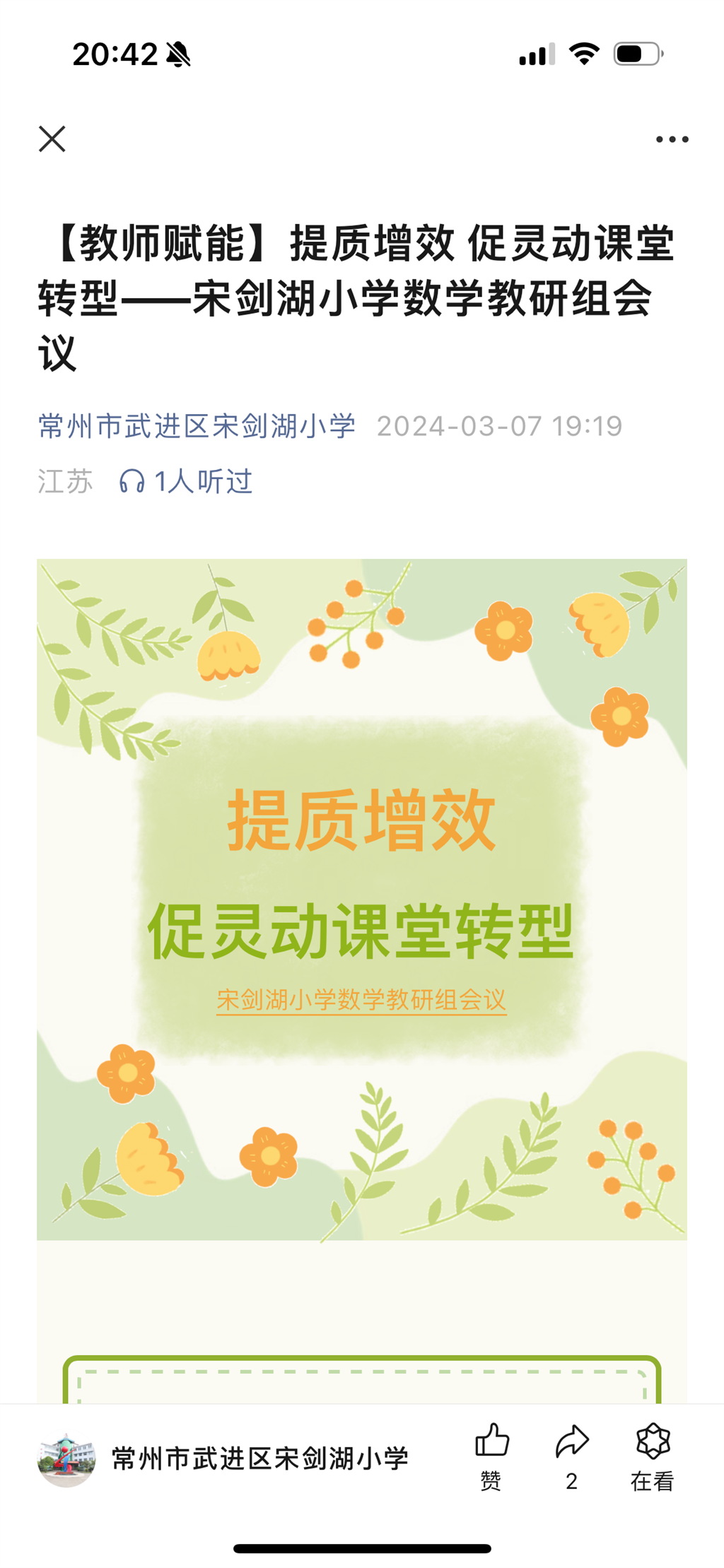Open 常州市武进区宋剑湖小学 account link under title

tap(197, 426)
